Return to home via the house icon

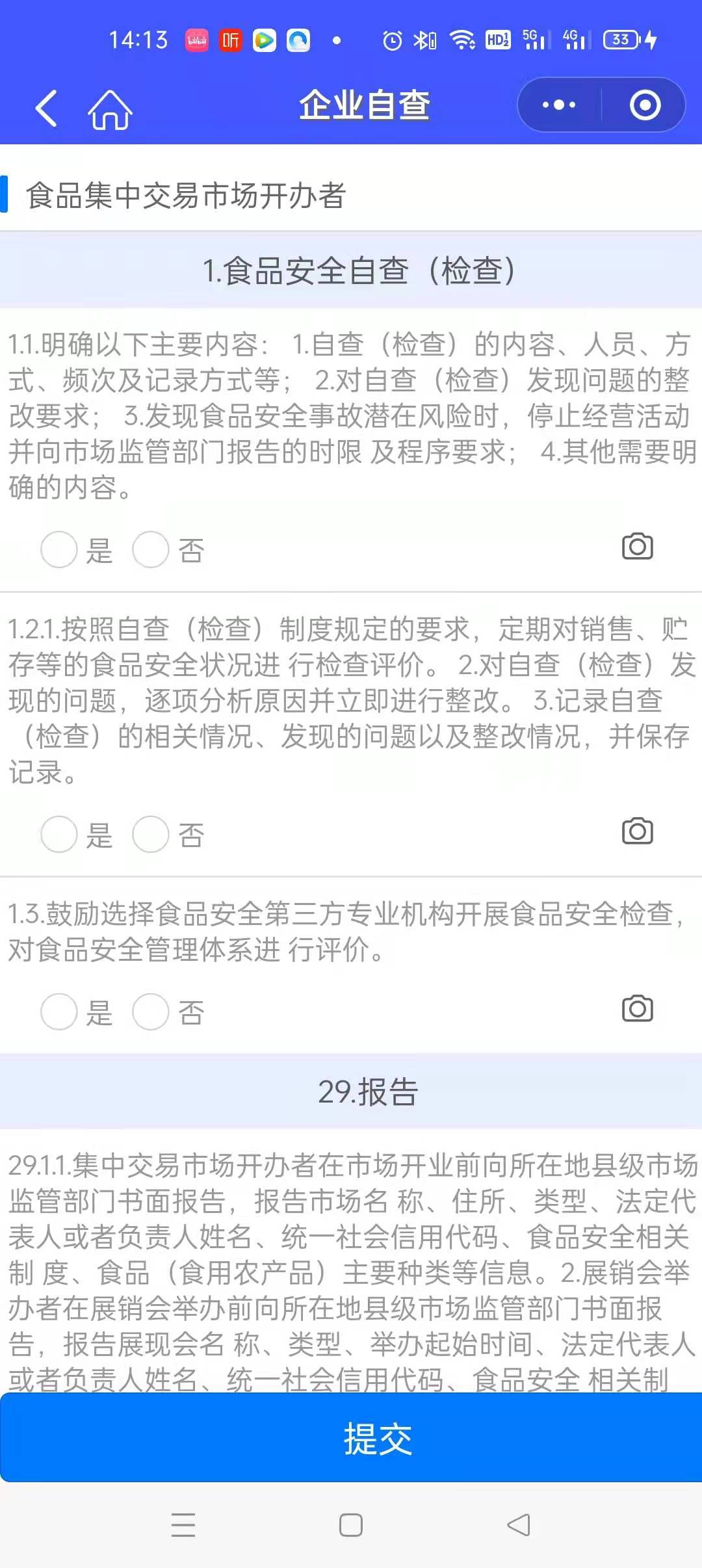click(x=110, y=109)
